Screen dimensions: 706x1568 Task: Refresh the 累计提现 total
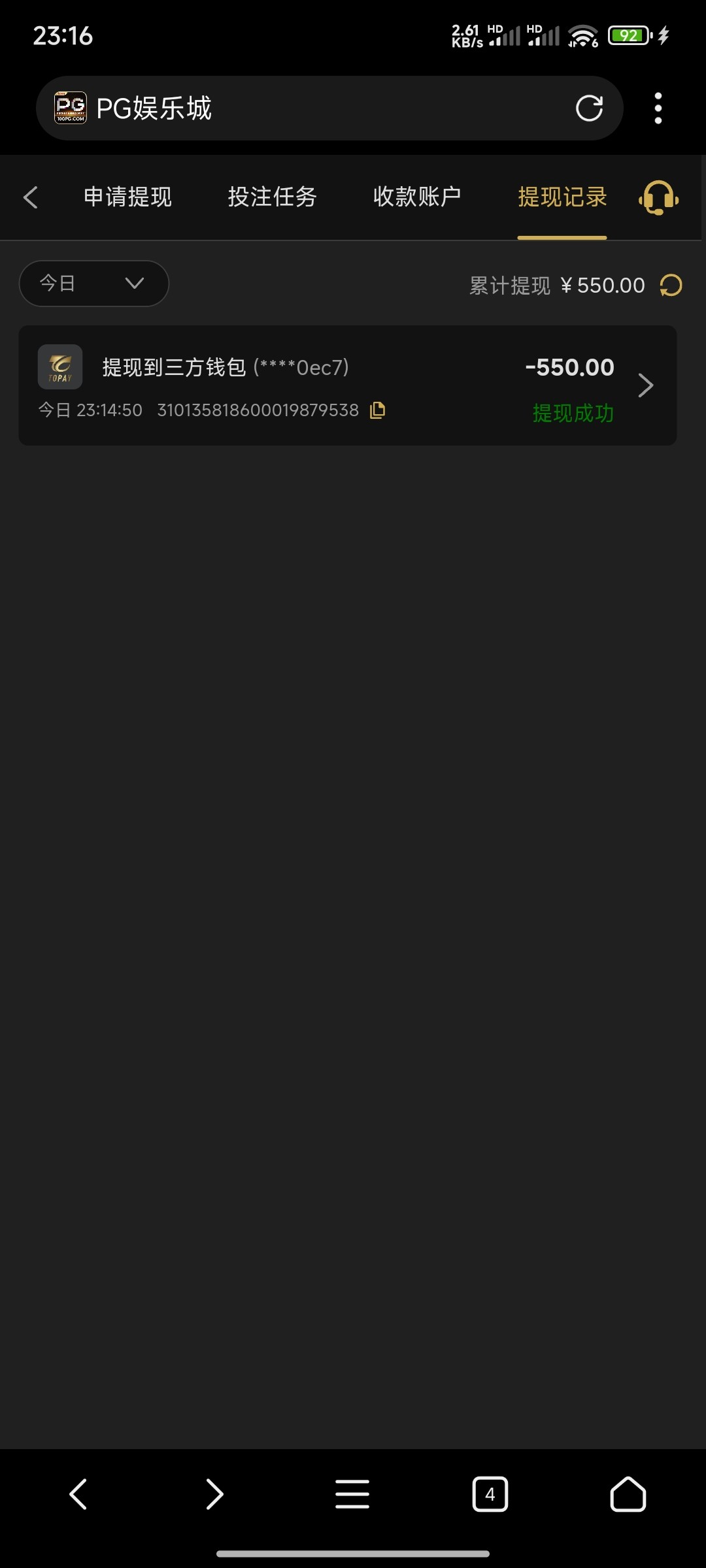tap(671, 286)
